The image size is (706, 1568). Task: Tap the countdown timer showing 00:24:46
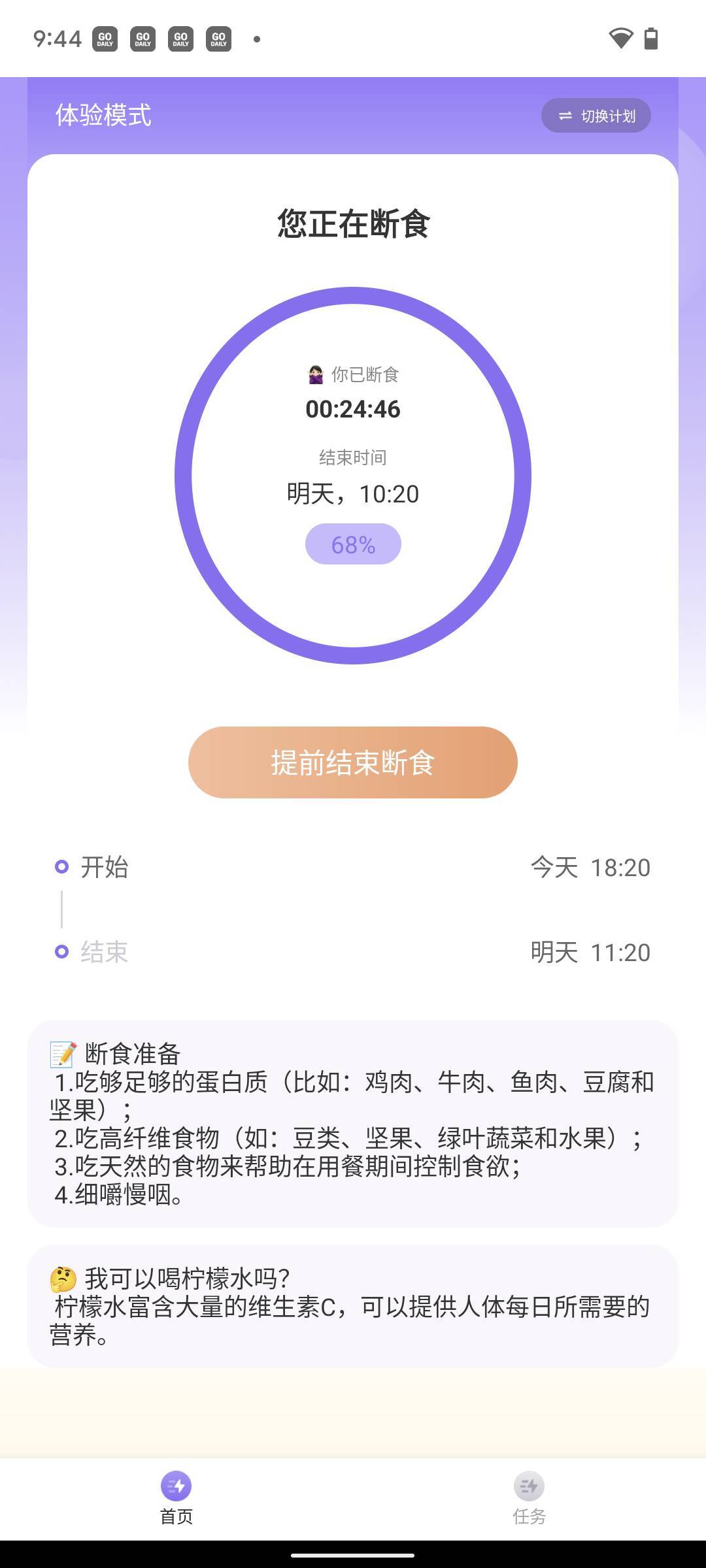tap(353, 410)
